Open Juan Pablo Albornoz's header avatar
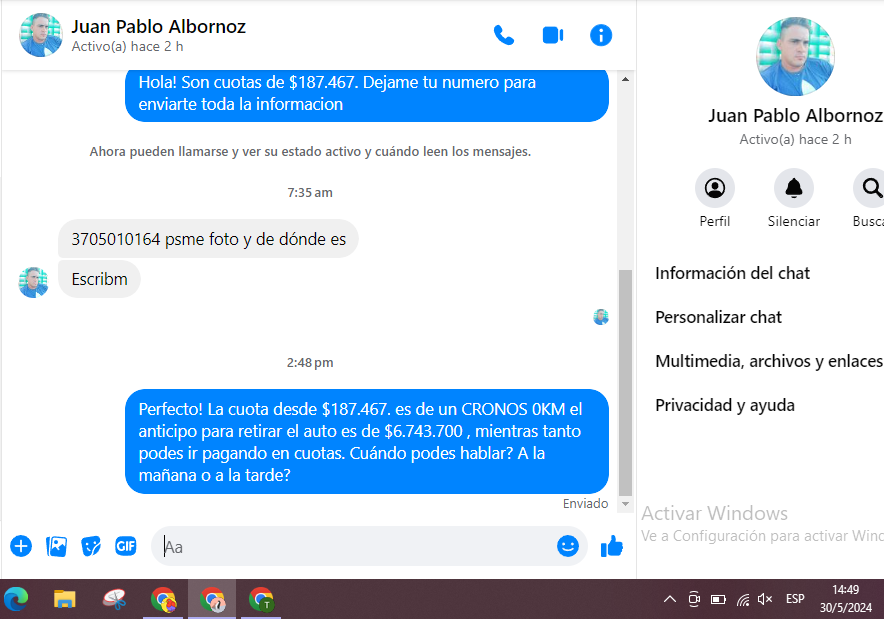Viewport: 884px width, 619px height. coord(41,35)
